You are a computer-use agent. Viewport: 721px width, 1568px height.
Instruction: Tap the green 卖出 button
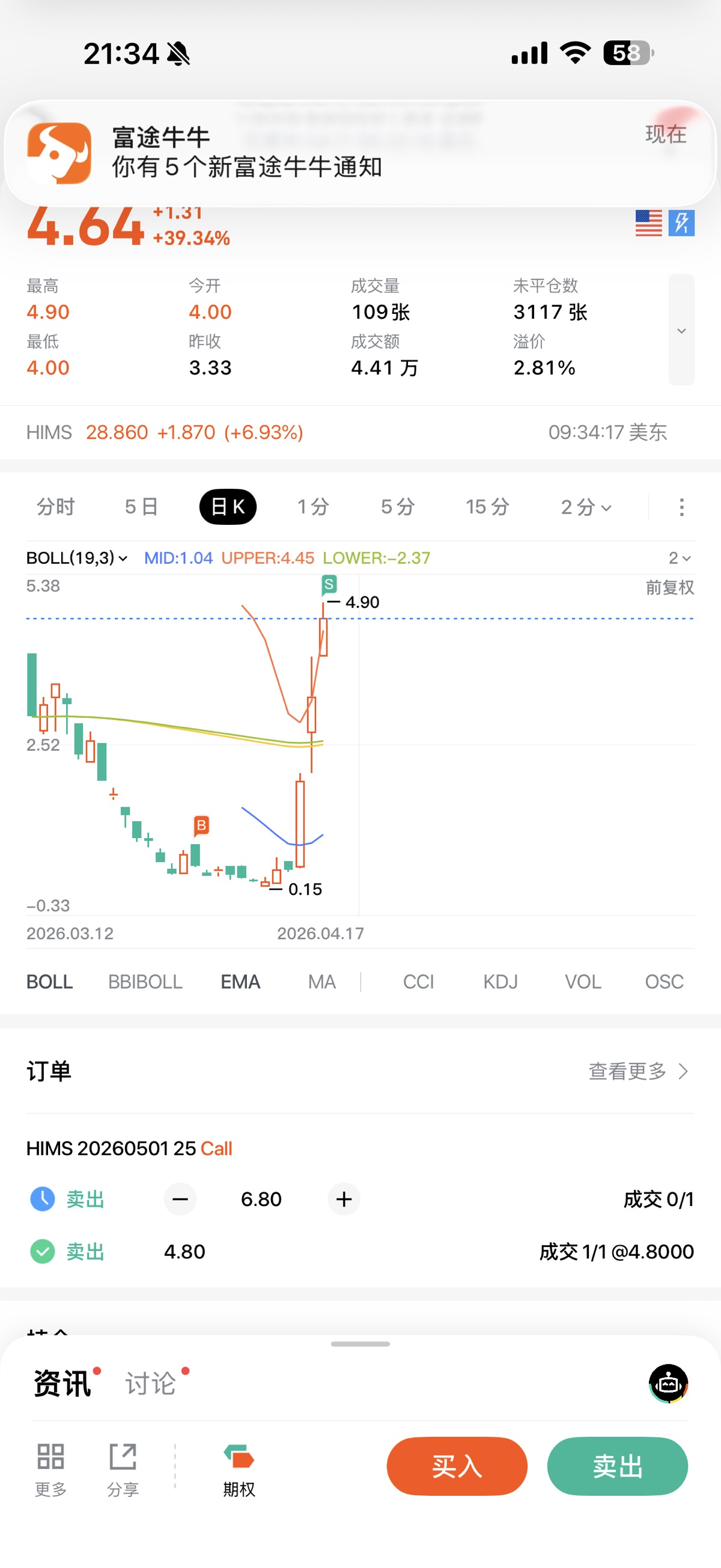coord(617,1466)
